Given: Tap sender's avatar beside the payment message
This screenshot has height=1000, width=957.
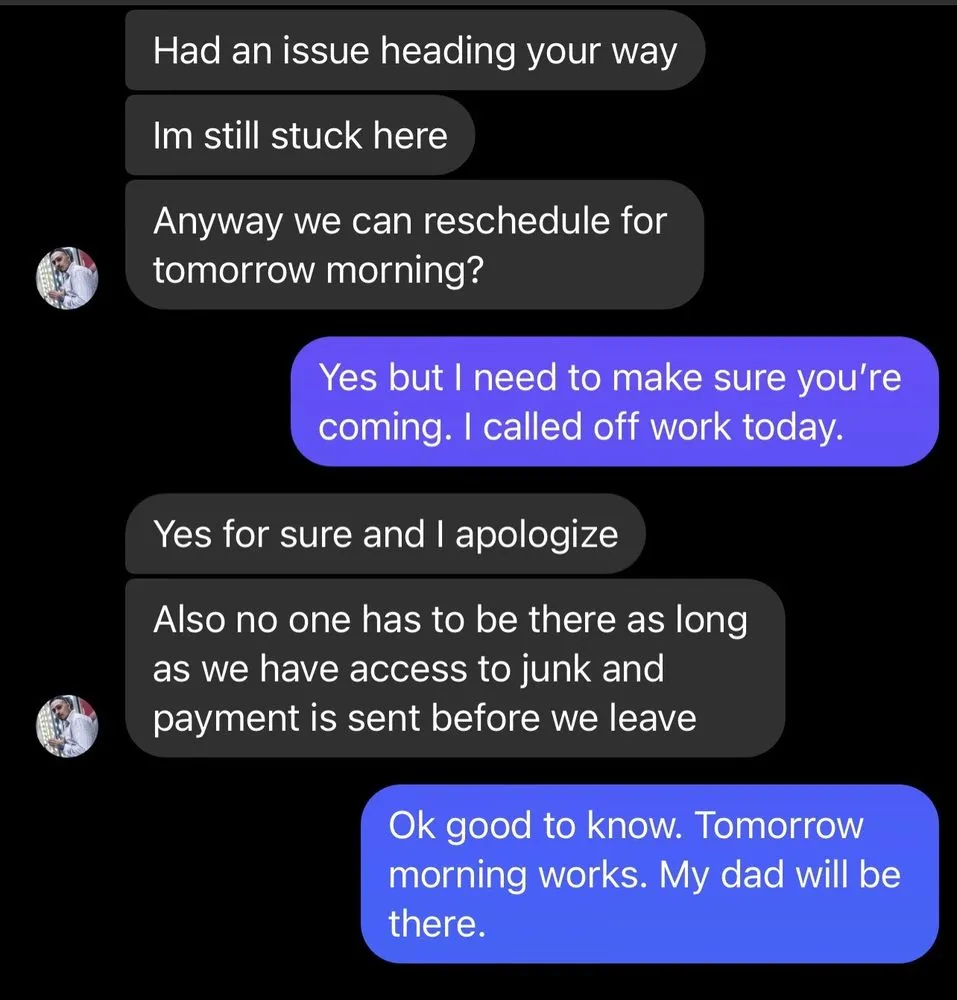Looking at the screenshot, I should coord(67,725).
